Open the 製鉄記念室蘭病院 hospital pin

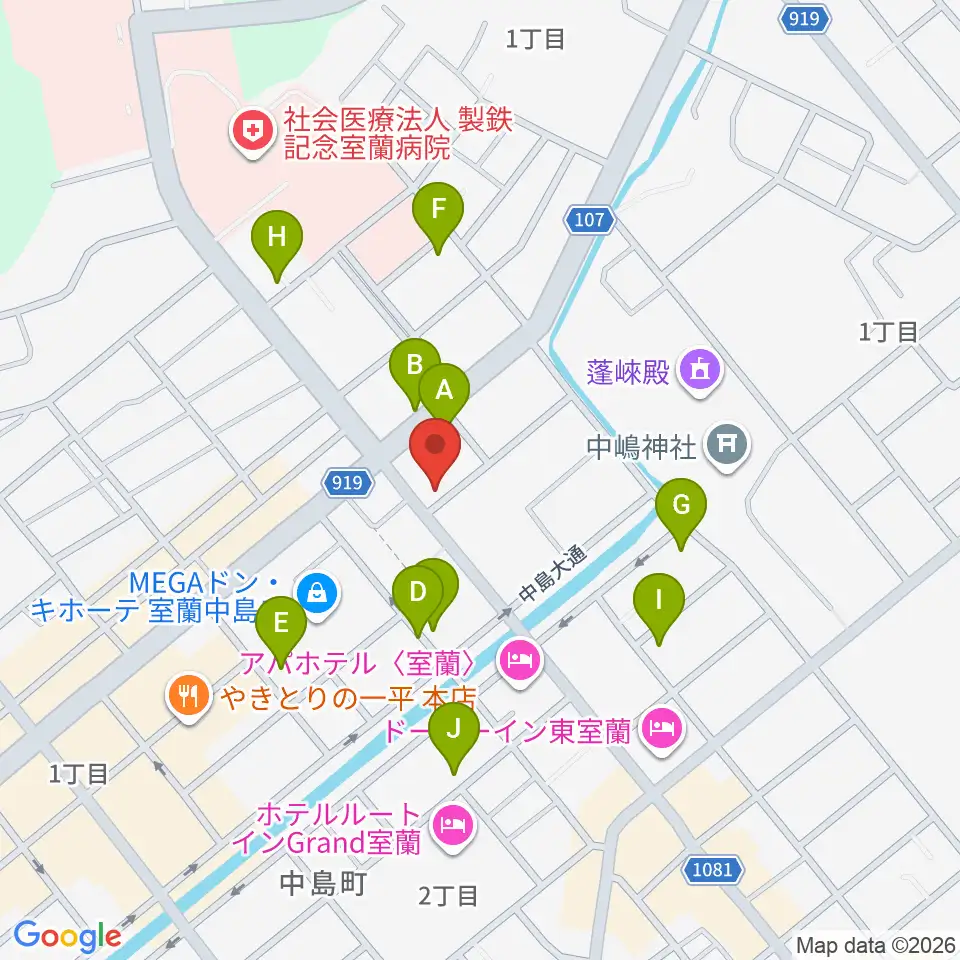(252, 132)
